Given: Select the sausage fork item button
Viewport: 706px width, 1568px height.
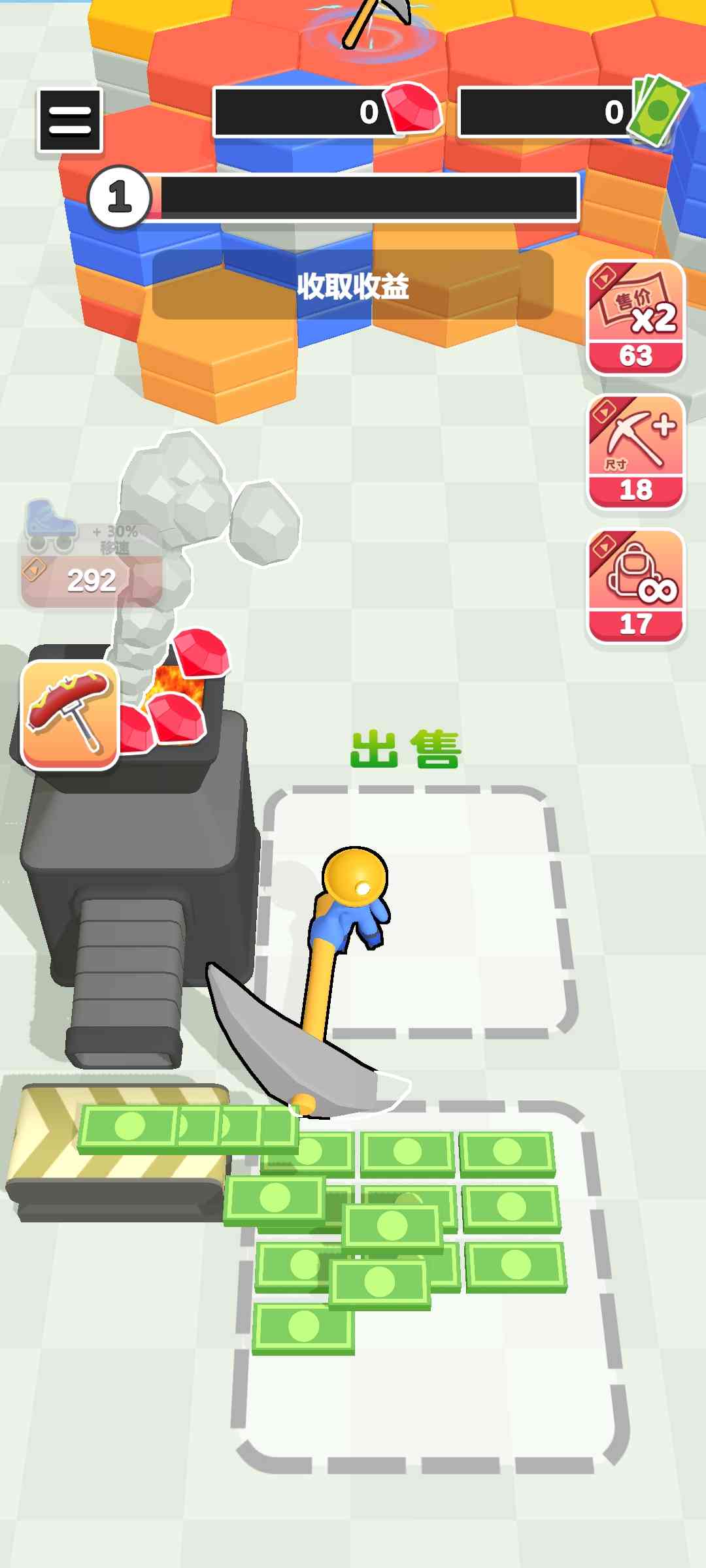Looking at the screenshot, I should click(x=70, y=715).
